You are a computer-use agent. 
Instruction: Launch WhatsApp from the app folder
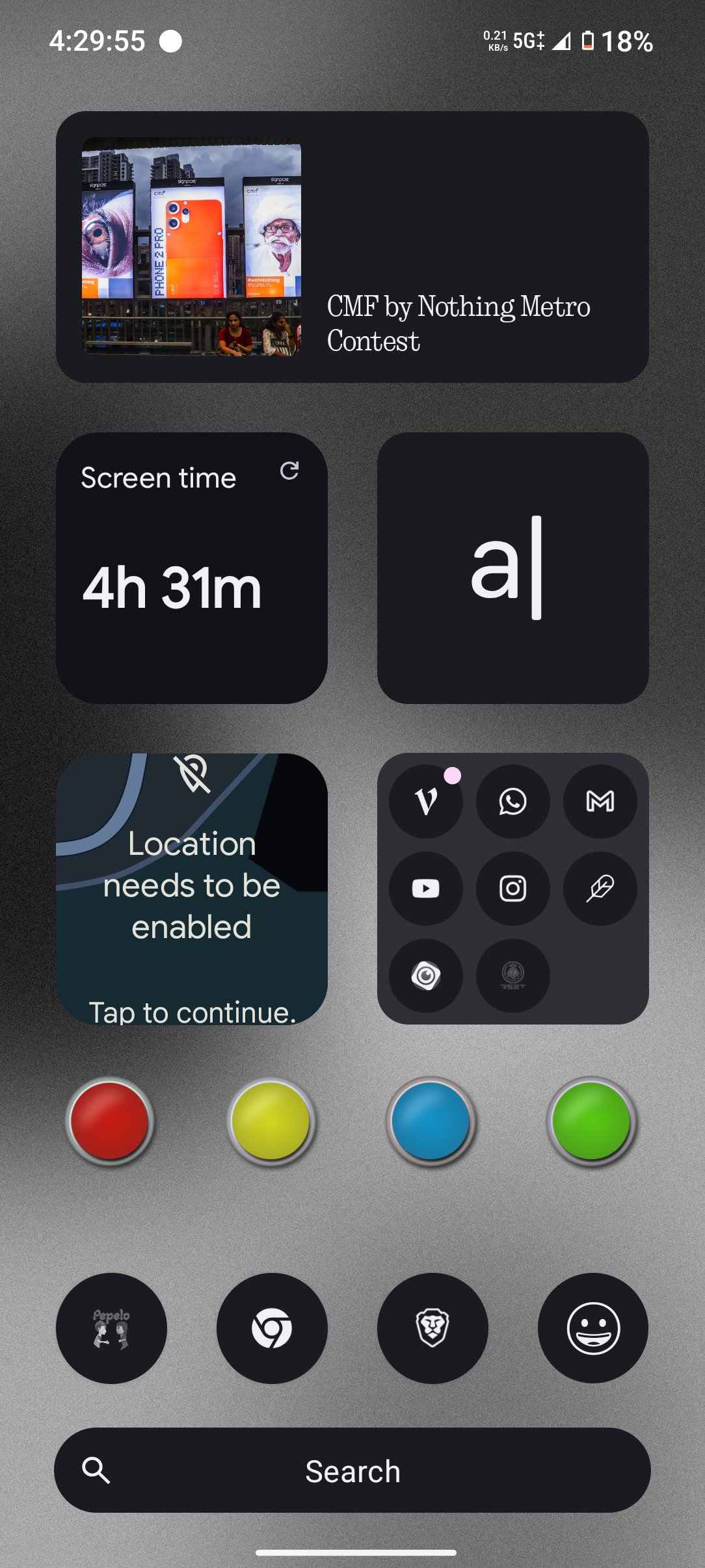(512, 802)
